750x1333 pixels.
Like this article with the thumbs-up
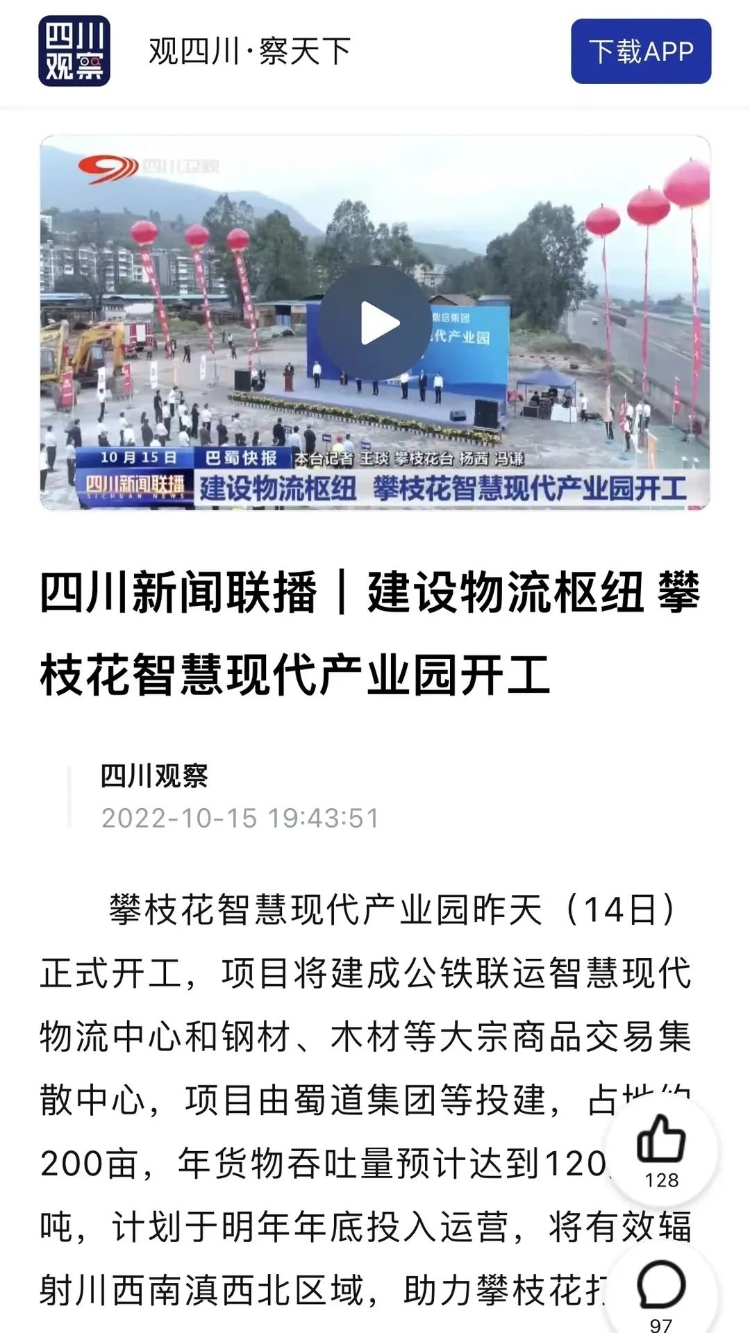(x=661, y=1140)
